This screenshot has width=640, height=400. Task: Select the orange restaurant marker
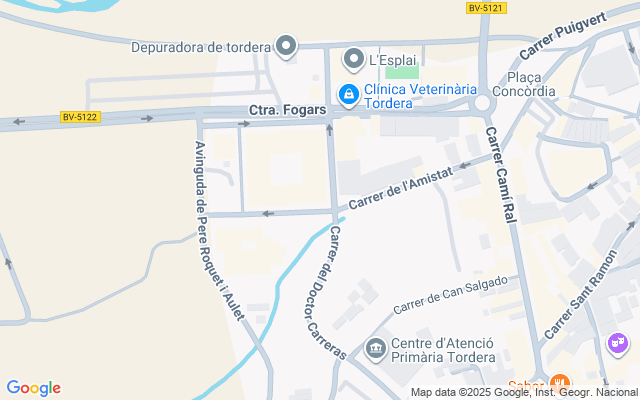click(559, 384)
